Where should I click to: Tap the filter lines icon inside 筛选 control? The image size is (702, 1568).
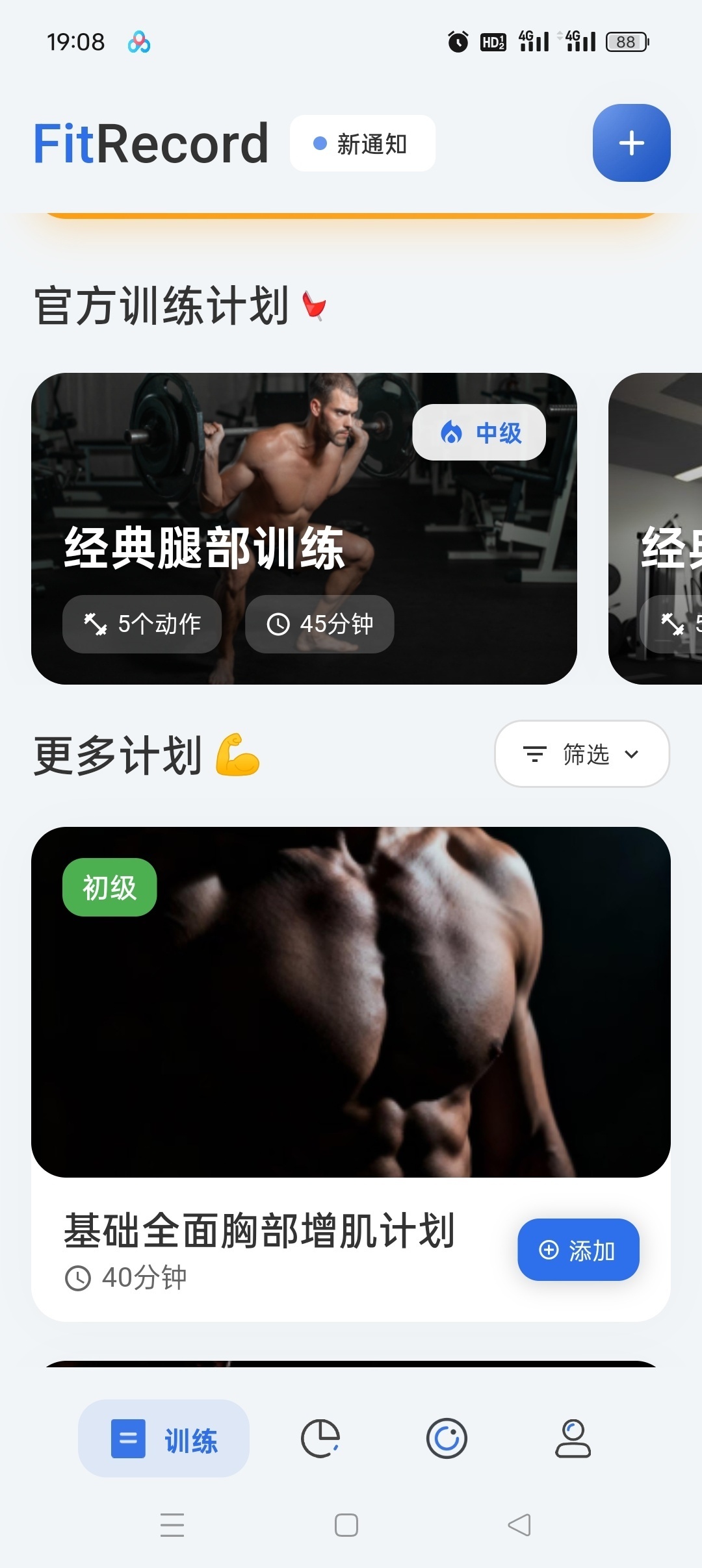coord(534,753)
